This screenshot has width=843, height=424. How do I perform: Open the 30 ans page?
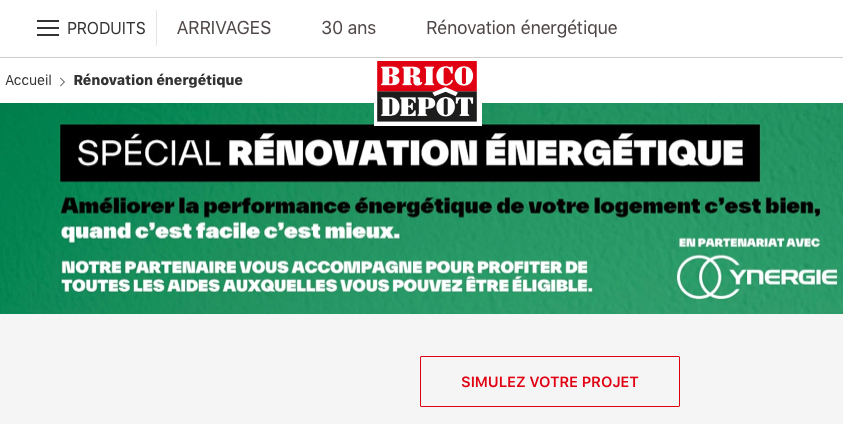(x=348, y=28)
